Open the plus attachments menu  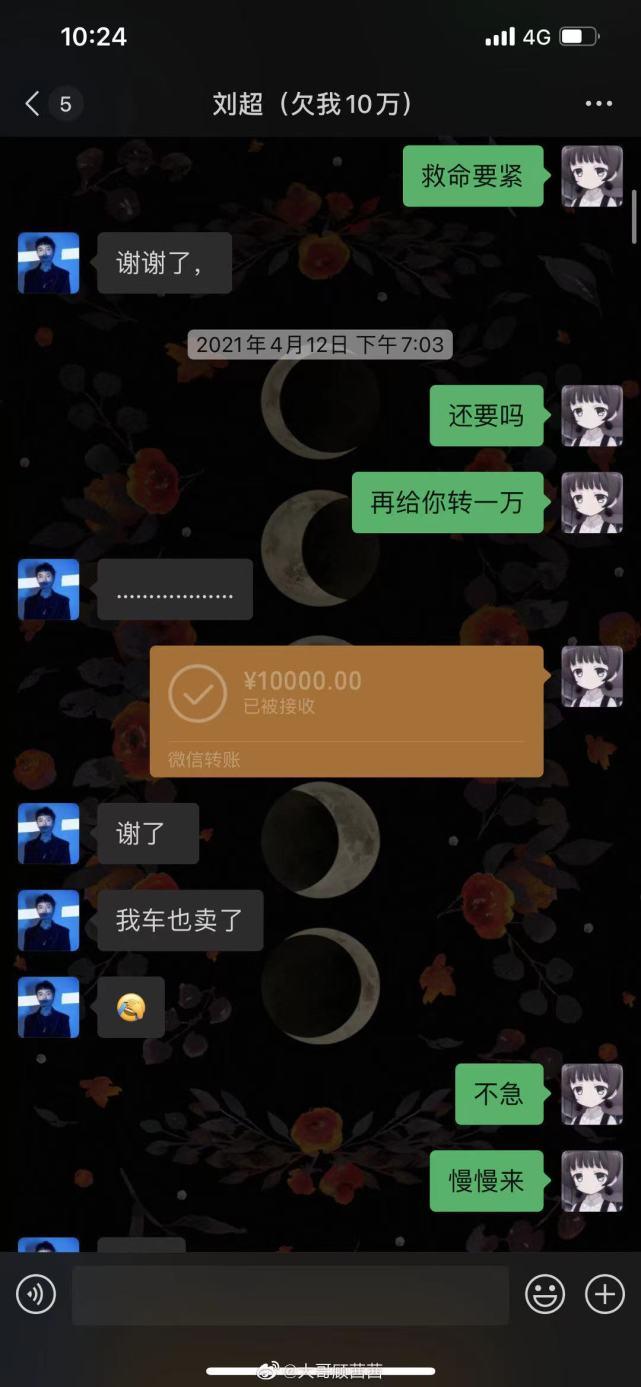604,1295
